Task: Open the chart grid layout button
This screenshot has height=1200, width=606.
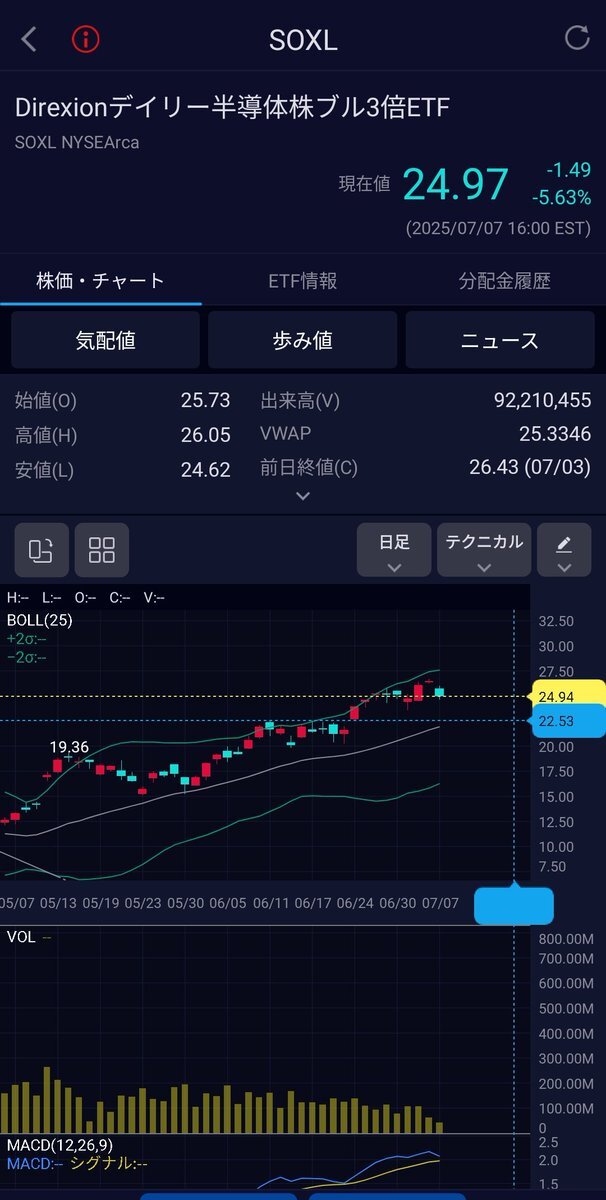Action: (102, 550)
